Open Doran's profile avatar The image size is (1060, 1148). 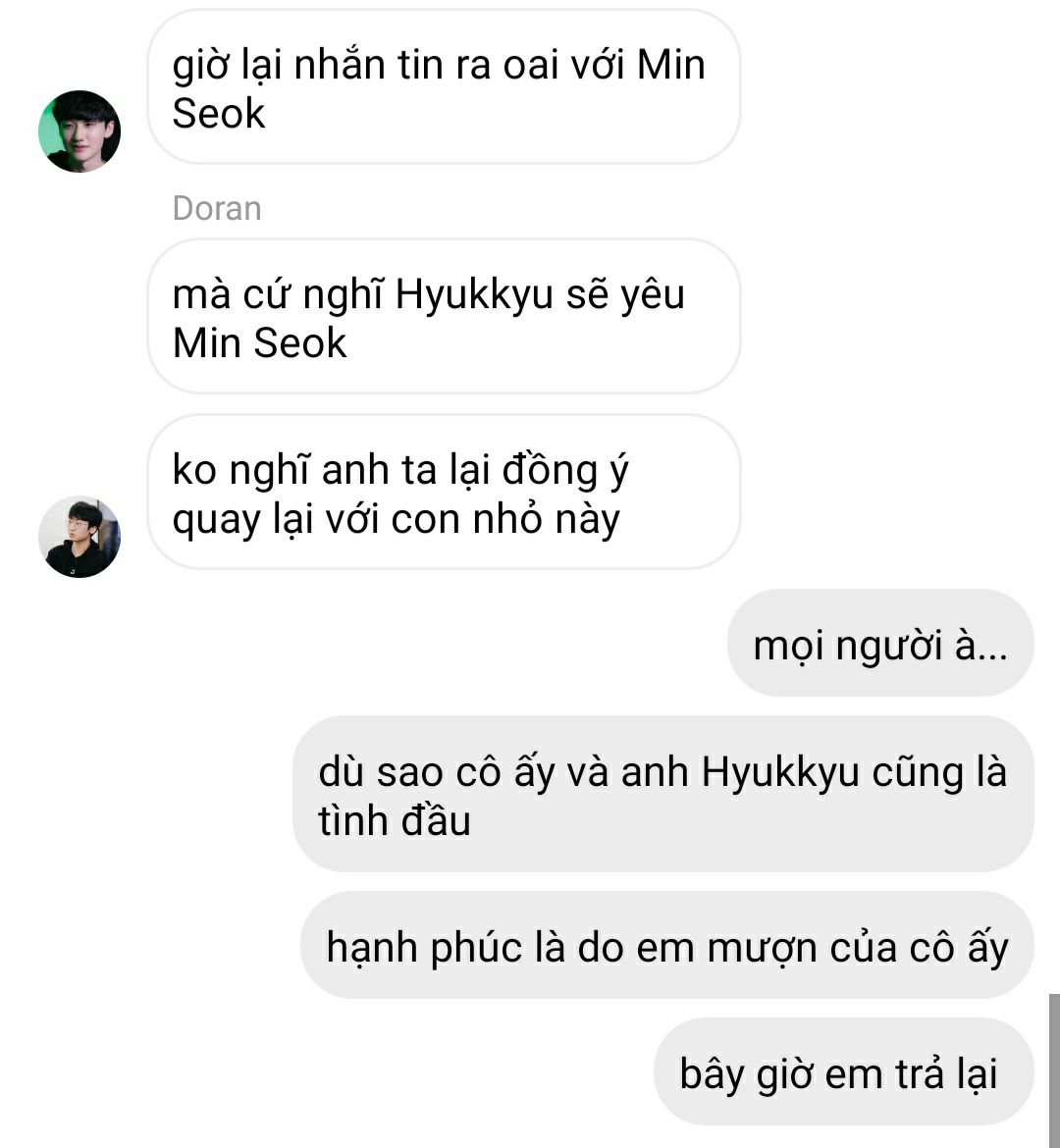79,536
